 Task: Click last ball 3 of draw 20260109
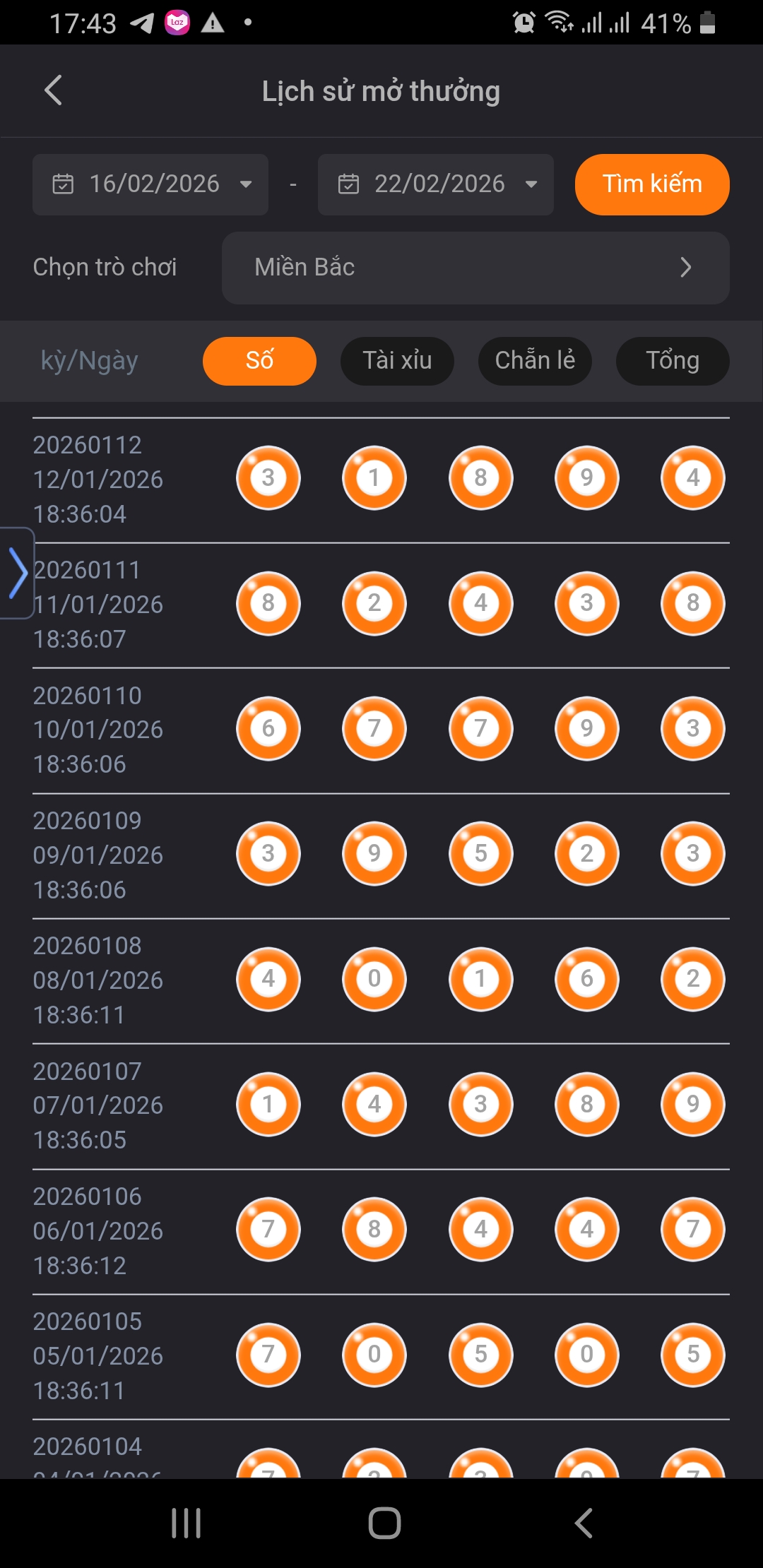point(692,854)
